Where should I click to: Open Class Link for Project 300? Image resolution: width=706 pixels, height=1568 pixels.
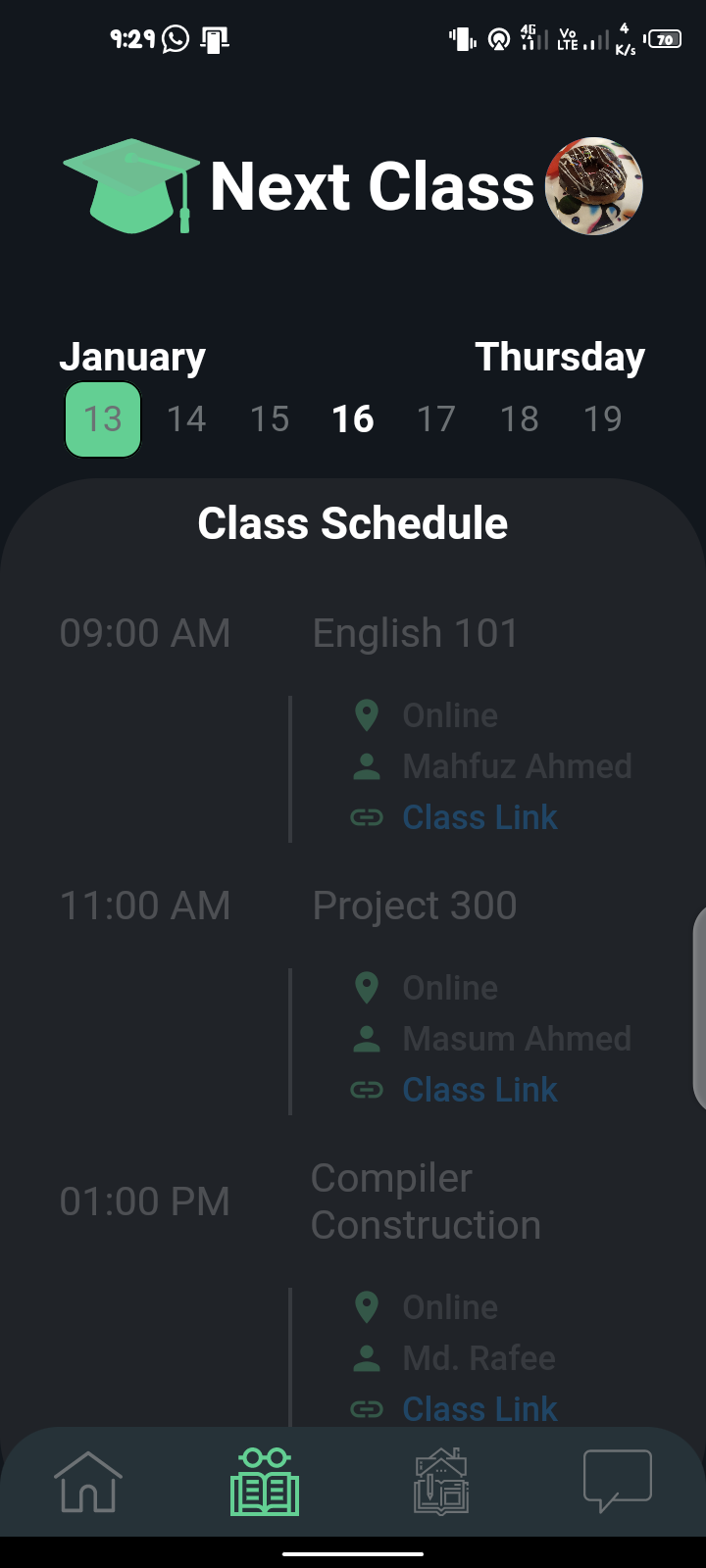(x=479, y=1090)
